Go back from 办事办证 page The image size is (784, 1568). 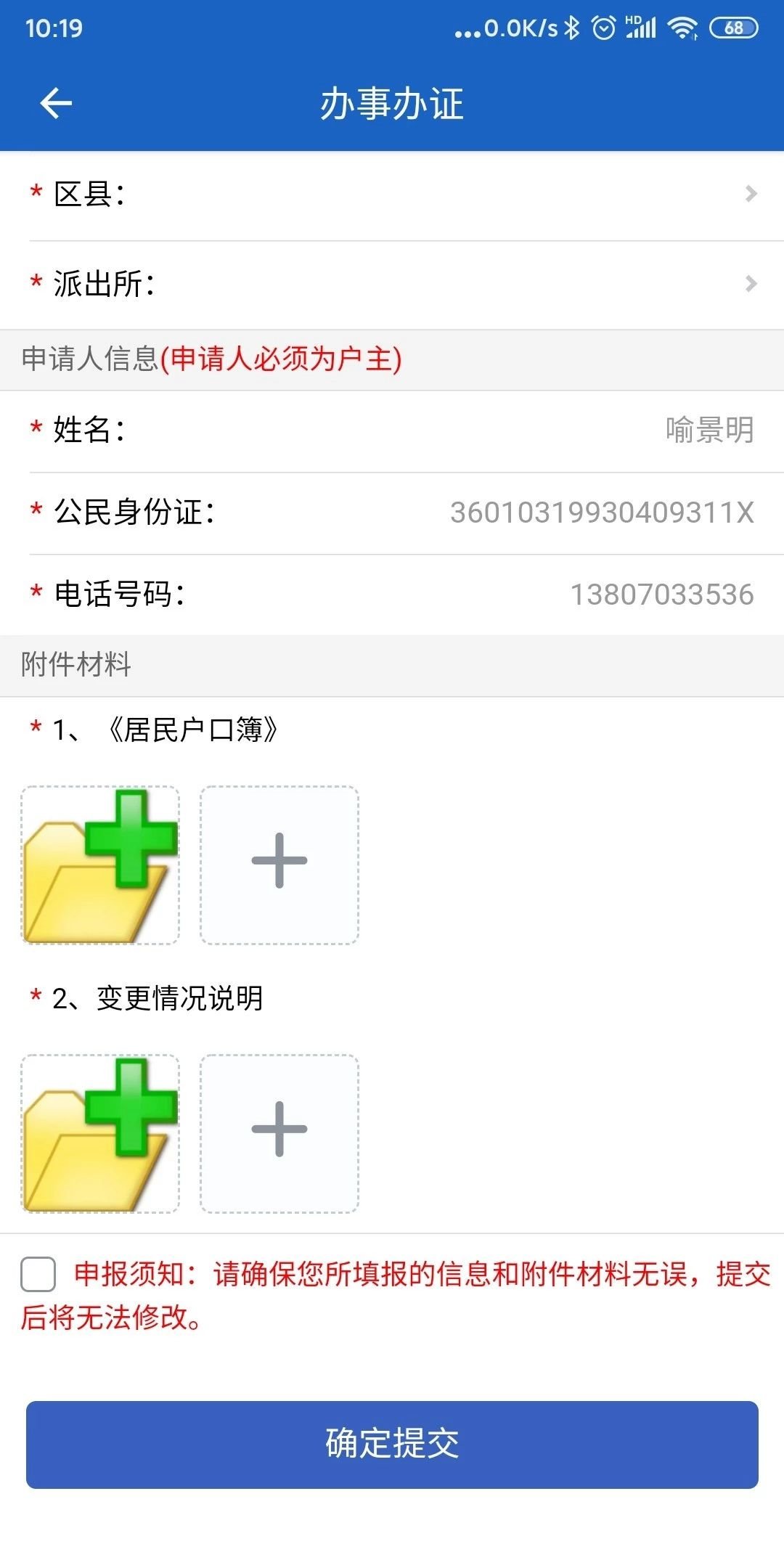coord(56,103)
